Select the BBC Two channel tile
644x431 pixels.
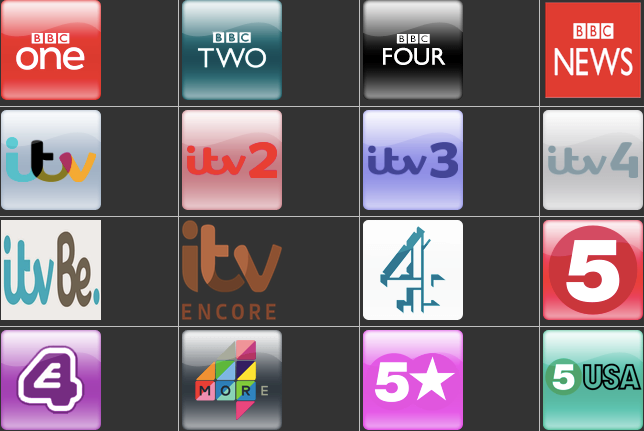coord(232,50)
